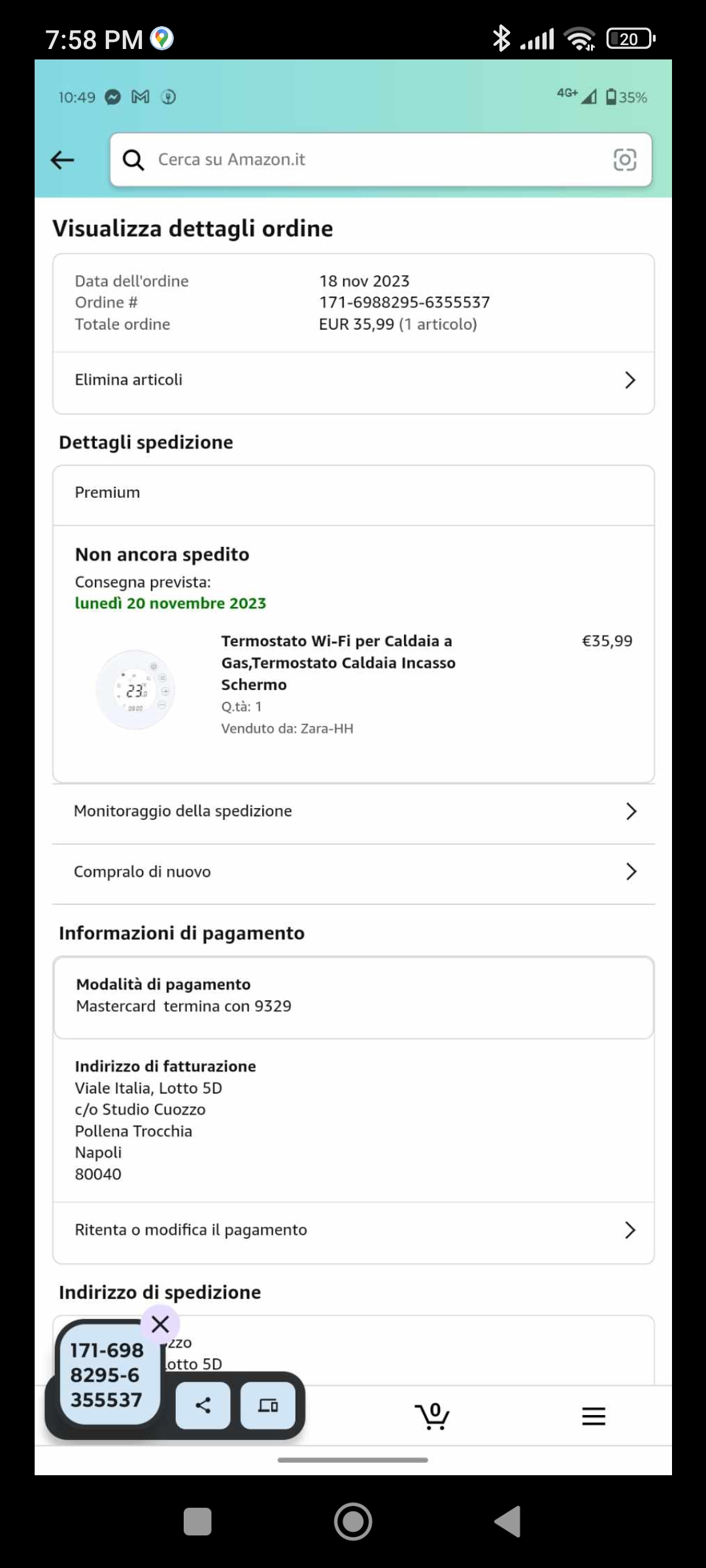Open the copied 171-6988295-6355537 clipboard preview
The width and height of the screenshot is (706, 1568).
[107, 1375]
